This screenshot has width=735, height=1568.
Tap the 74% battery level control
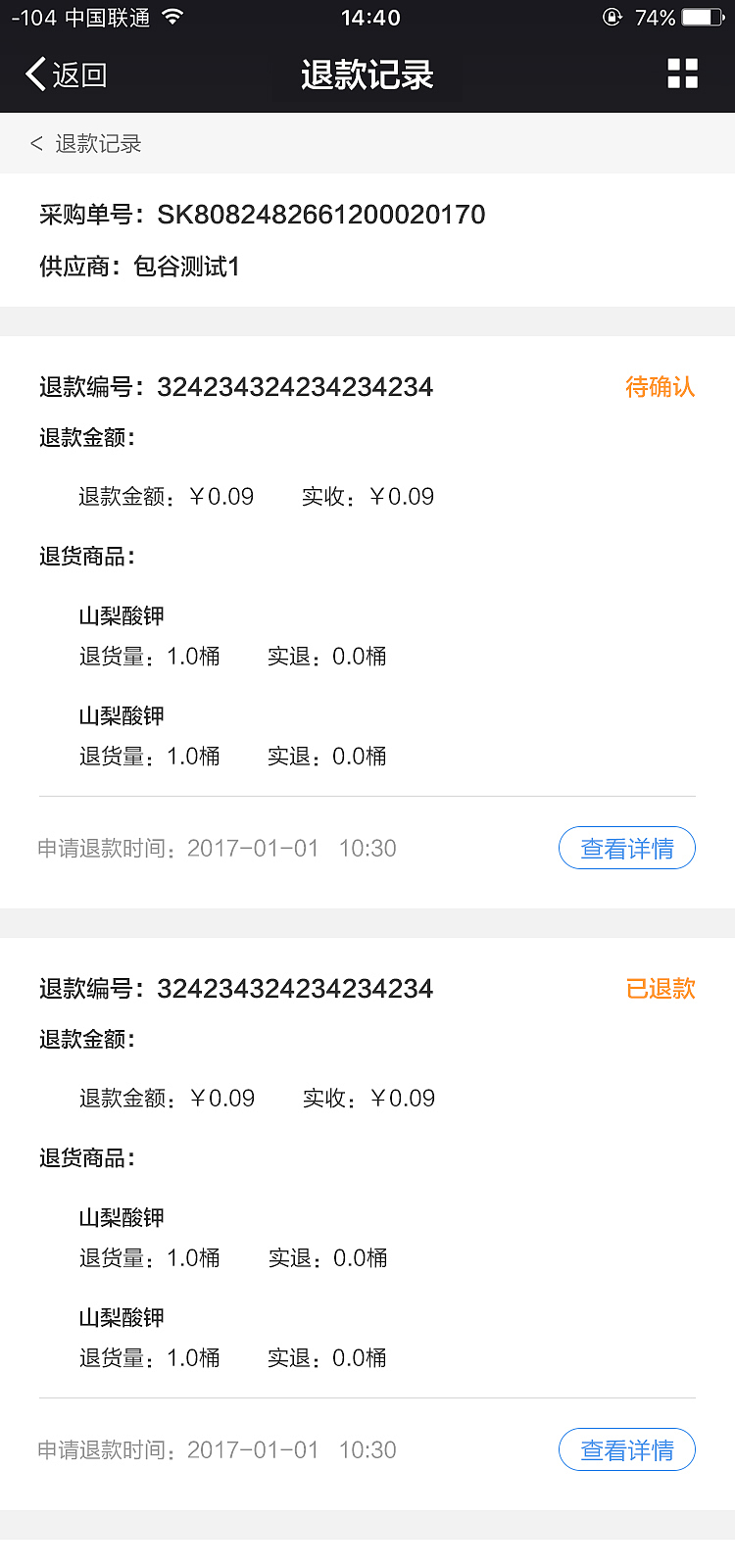click(655, 17)
